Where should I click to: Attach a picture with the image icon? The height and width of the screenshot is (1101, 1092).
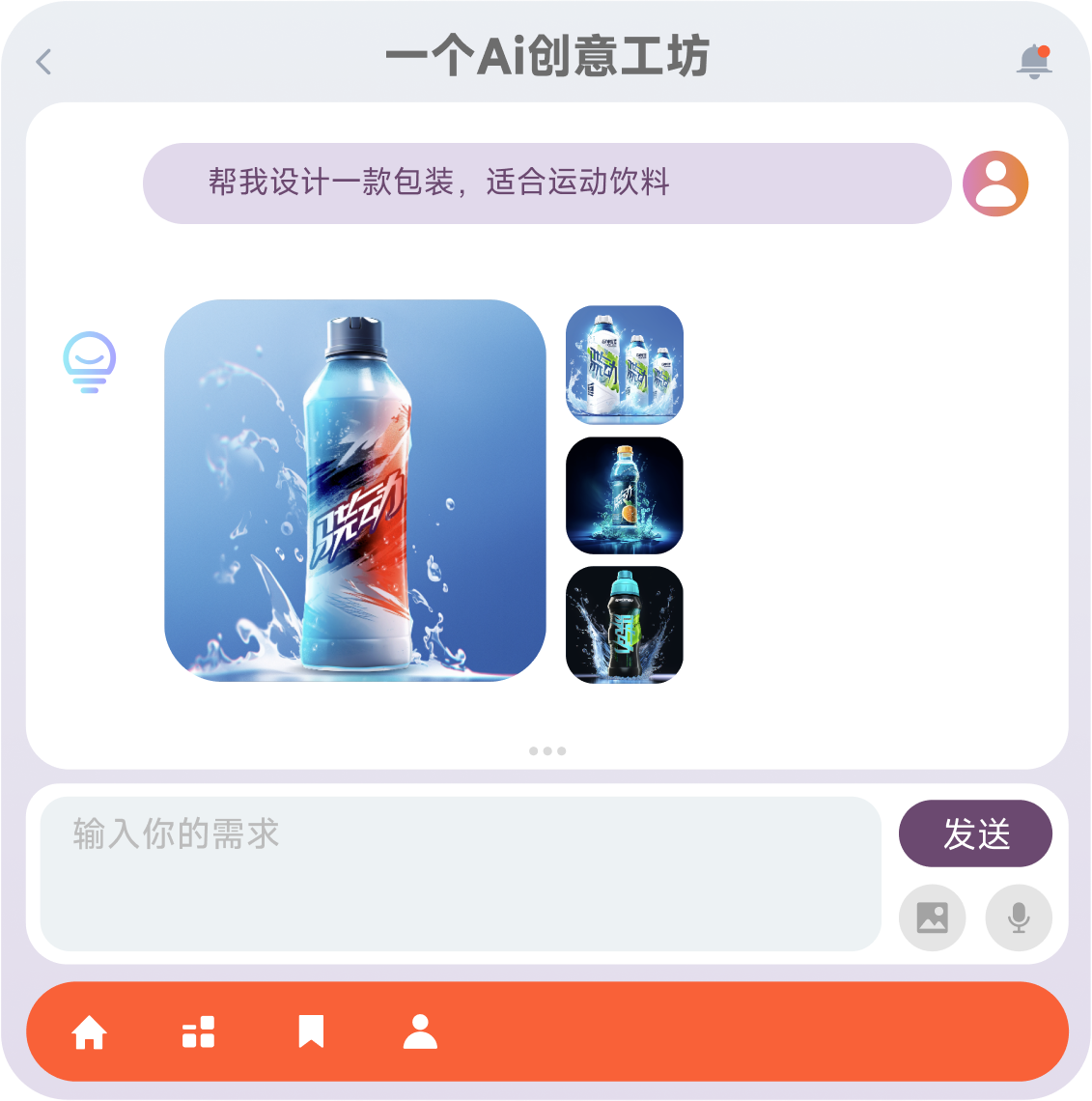click(x=932, y=917)
